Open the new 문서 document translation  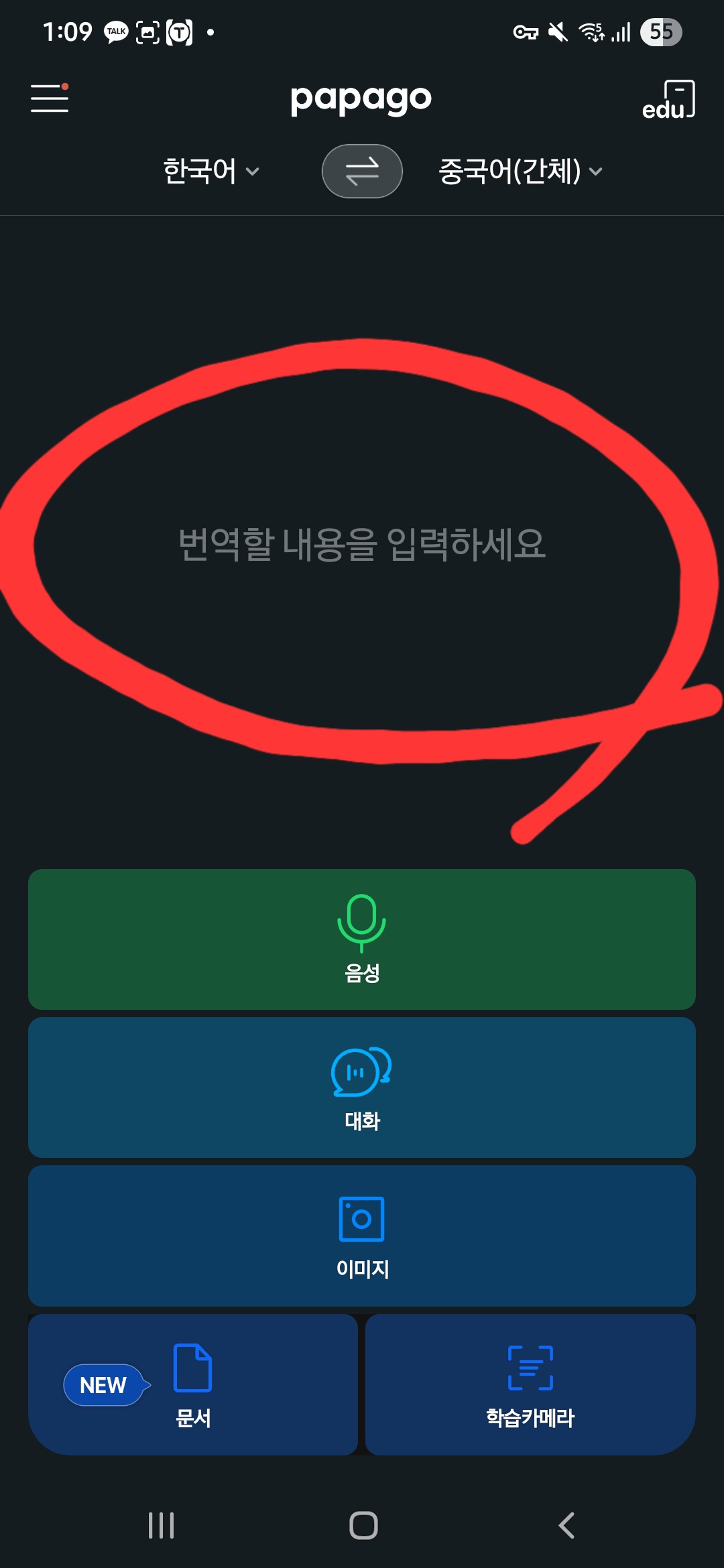(x=193, y=1384)
